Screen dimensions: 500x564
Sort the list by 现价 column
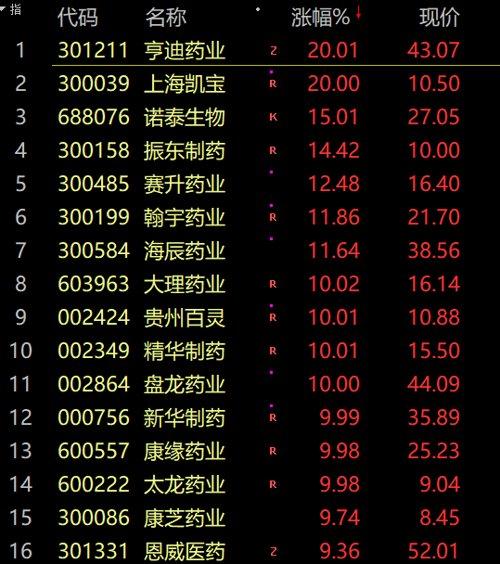(439, 17)
